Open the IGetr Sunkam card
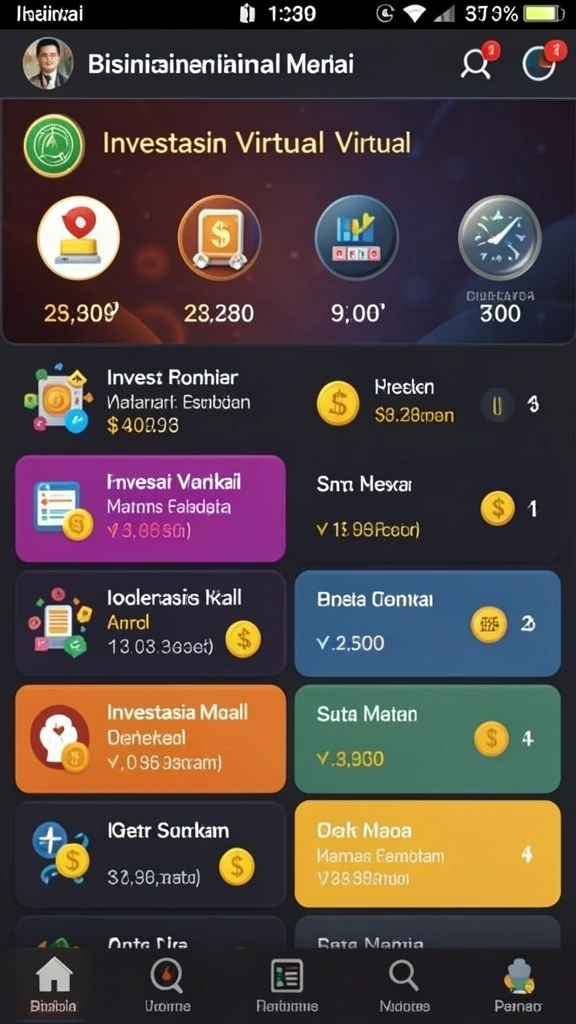576x1024 pixels. [x=150, y=854]
